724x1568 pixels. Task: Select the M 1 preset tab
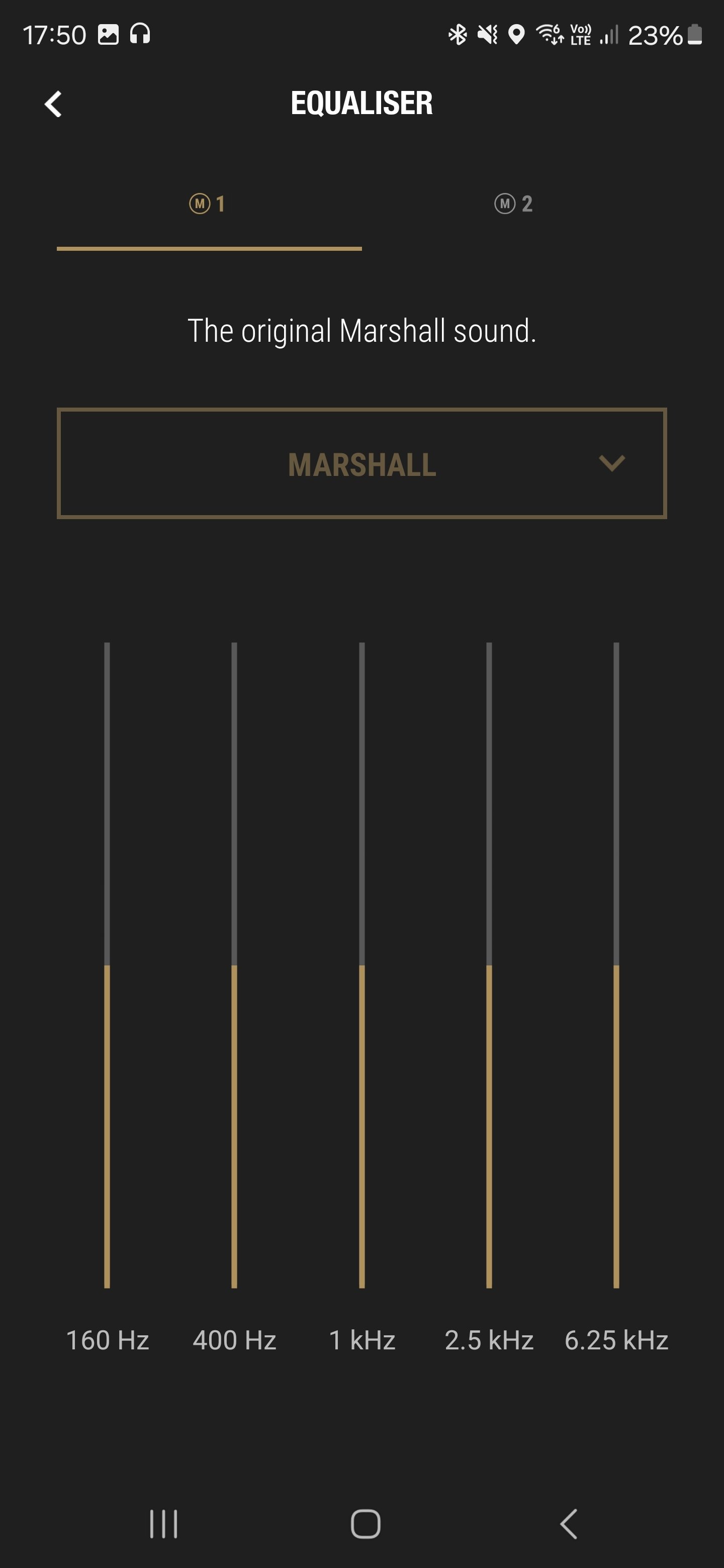click(209, 204)
